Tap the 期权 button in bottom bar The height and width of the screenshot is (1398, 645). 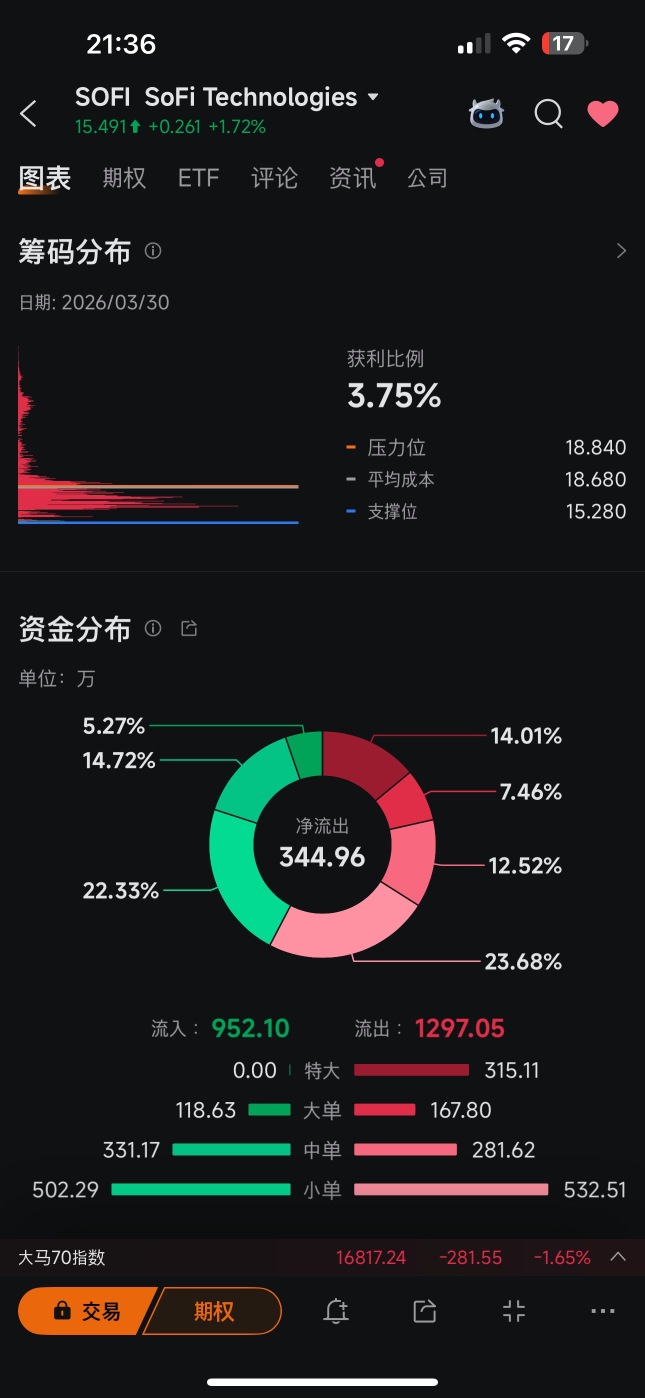tap(214, 1311)
